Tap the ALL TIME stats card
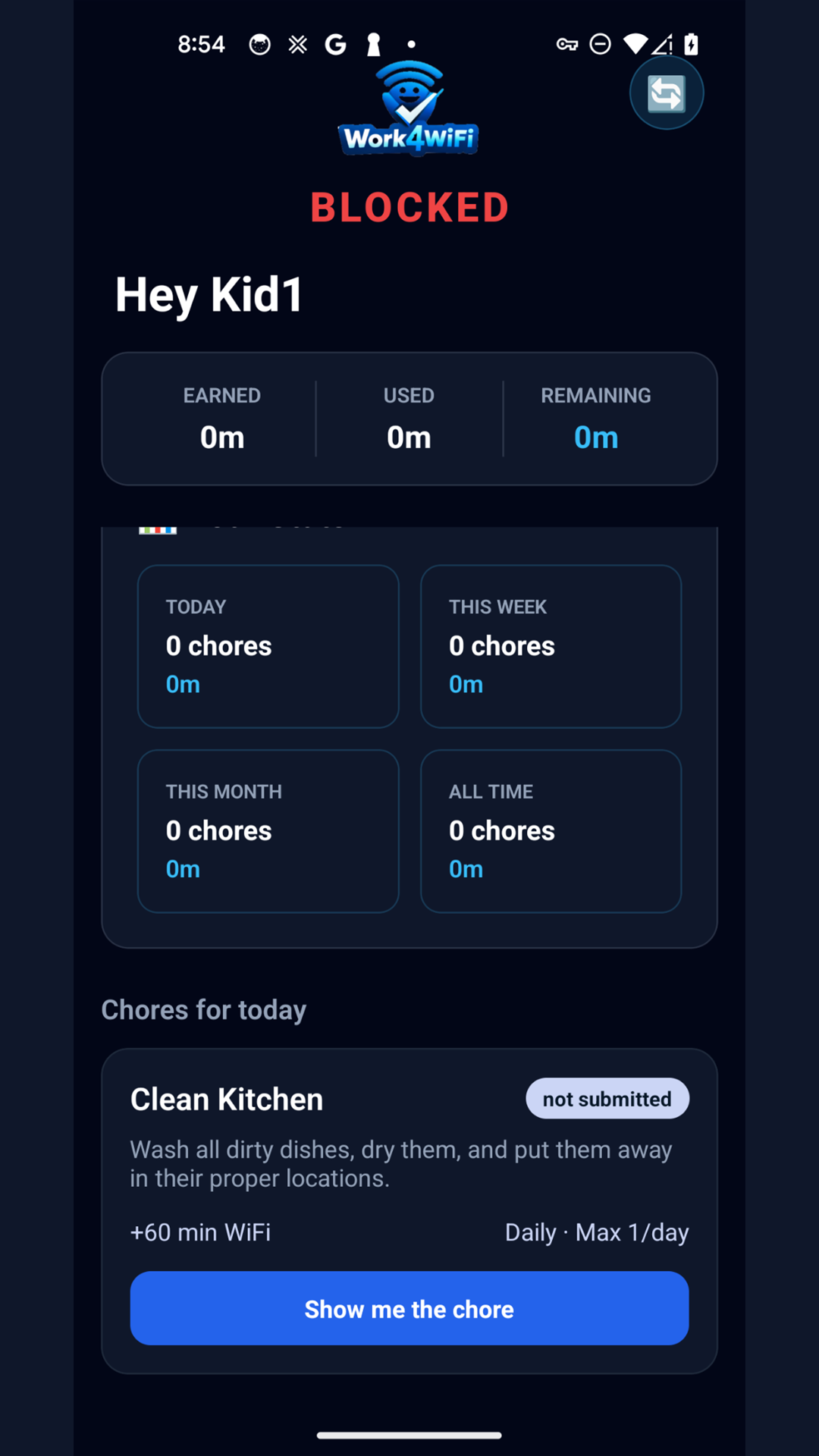 [551, 830]
